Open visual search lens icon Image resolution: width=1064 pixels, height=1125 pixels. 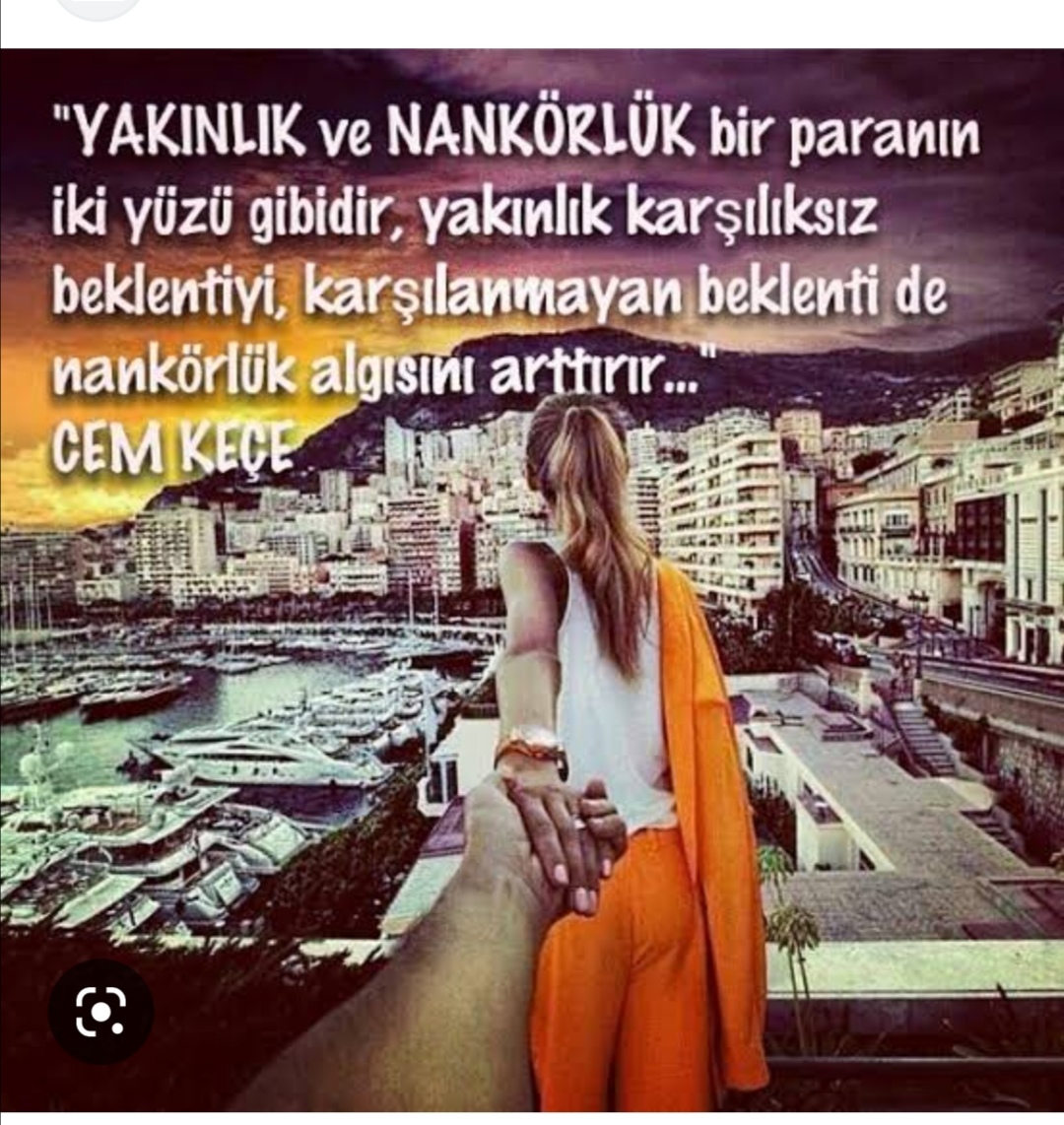[100, 1012]
